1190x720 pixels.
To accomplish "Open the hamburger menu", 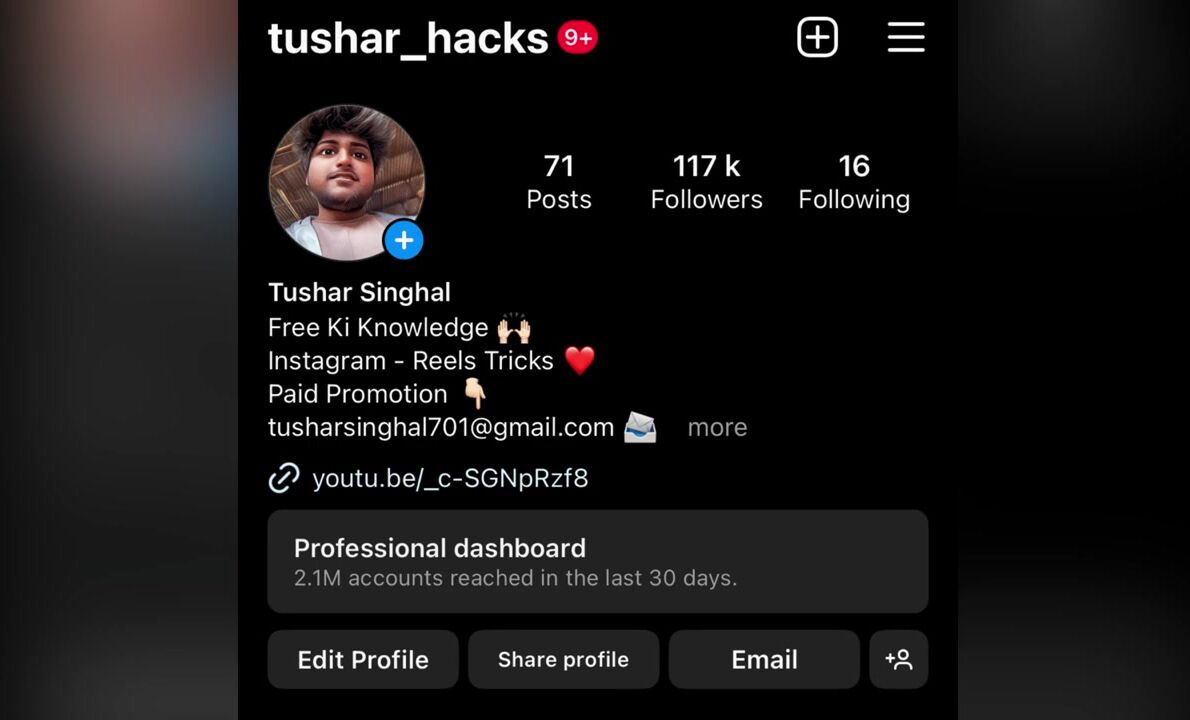I will (905, 38).
